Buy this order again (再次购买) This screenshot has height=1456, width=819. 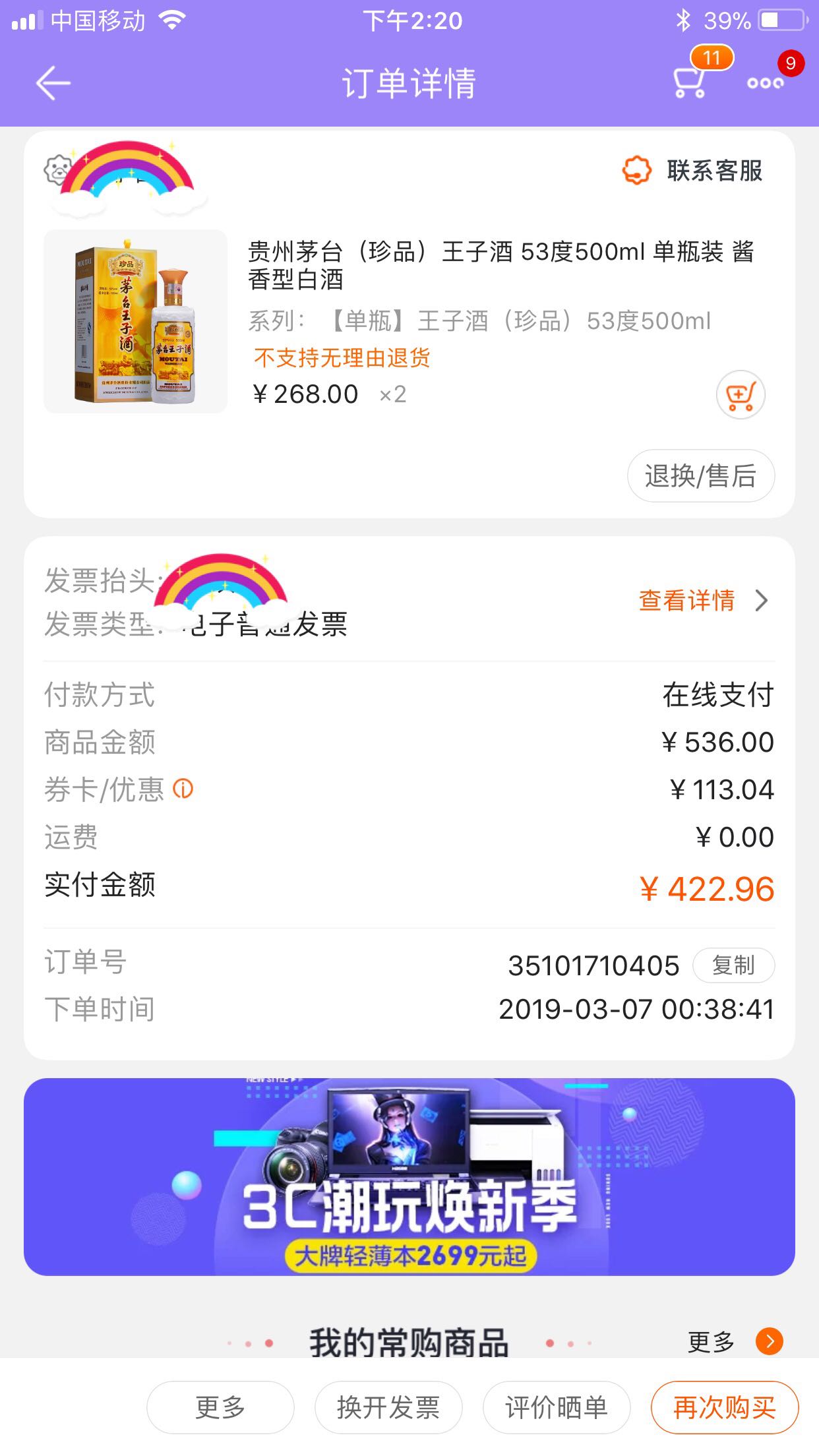(724, 1407)
